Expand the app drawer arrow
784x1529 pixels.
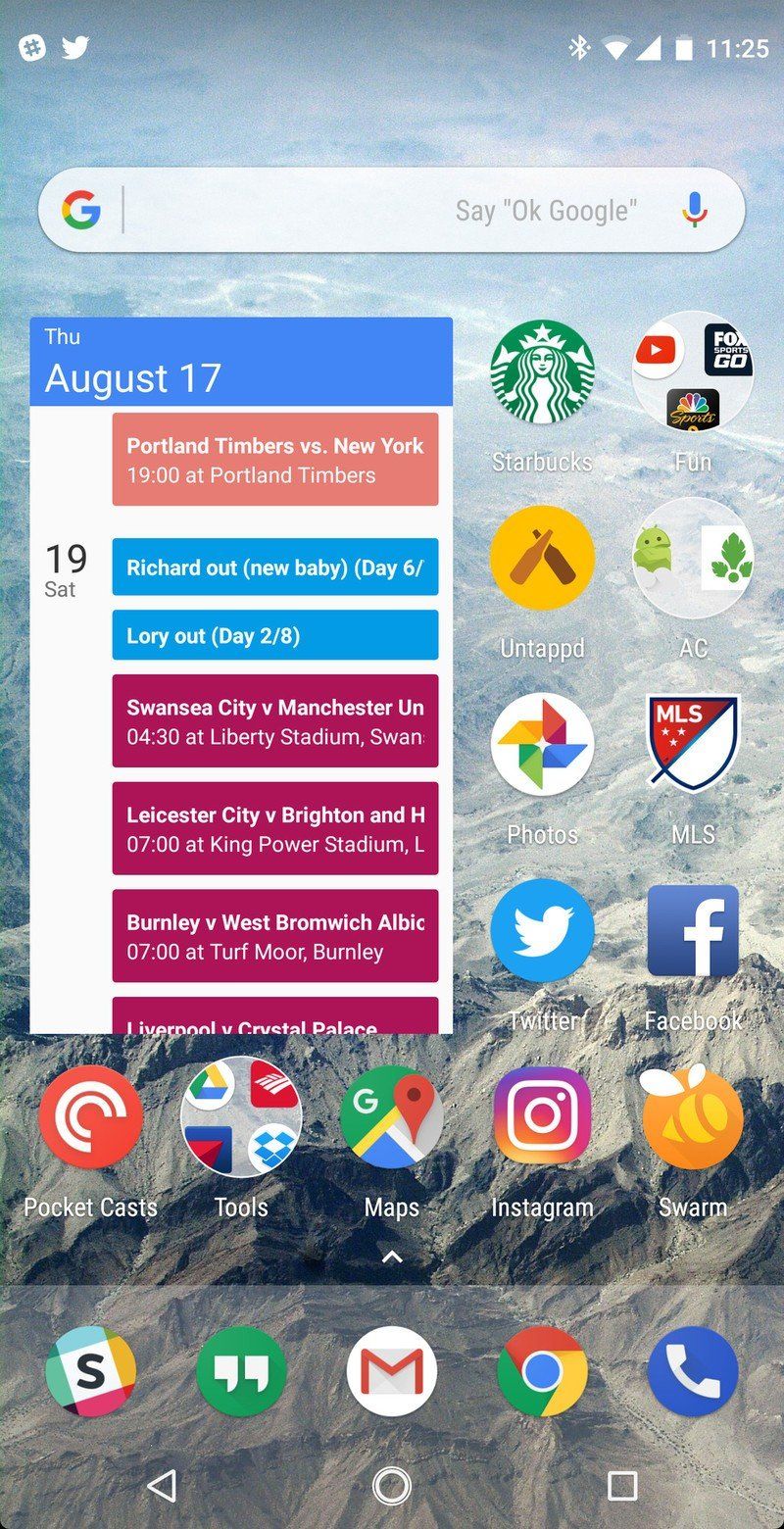click(392, 1257)
